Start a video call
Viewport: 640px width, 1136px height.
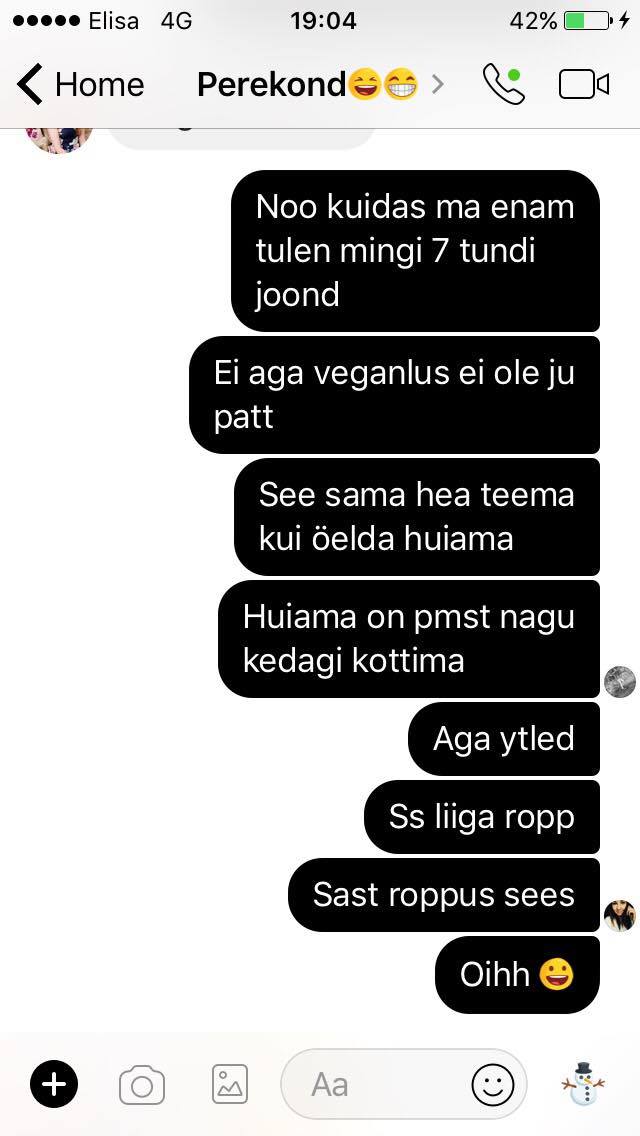583,85
